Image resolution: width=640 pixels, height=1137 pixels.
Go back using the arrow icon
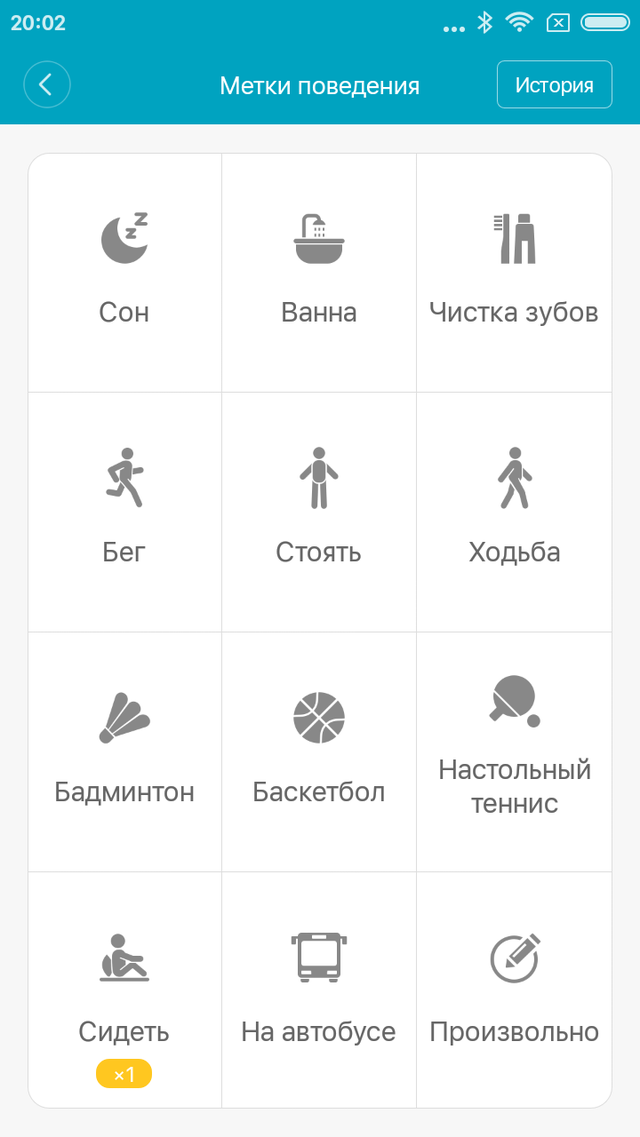(x=47, y=85)
